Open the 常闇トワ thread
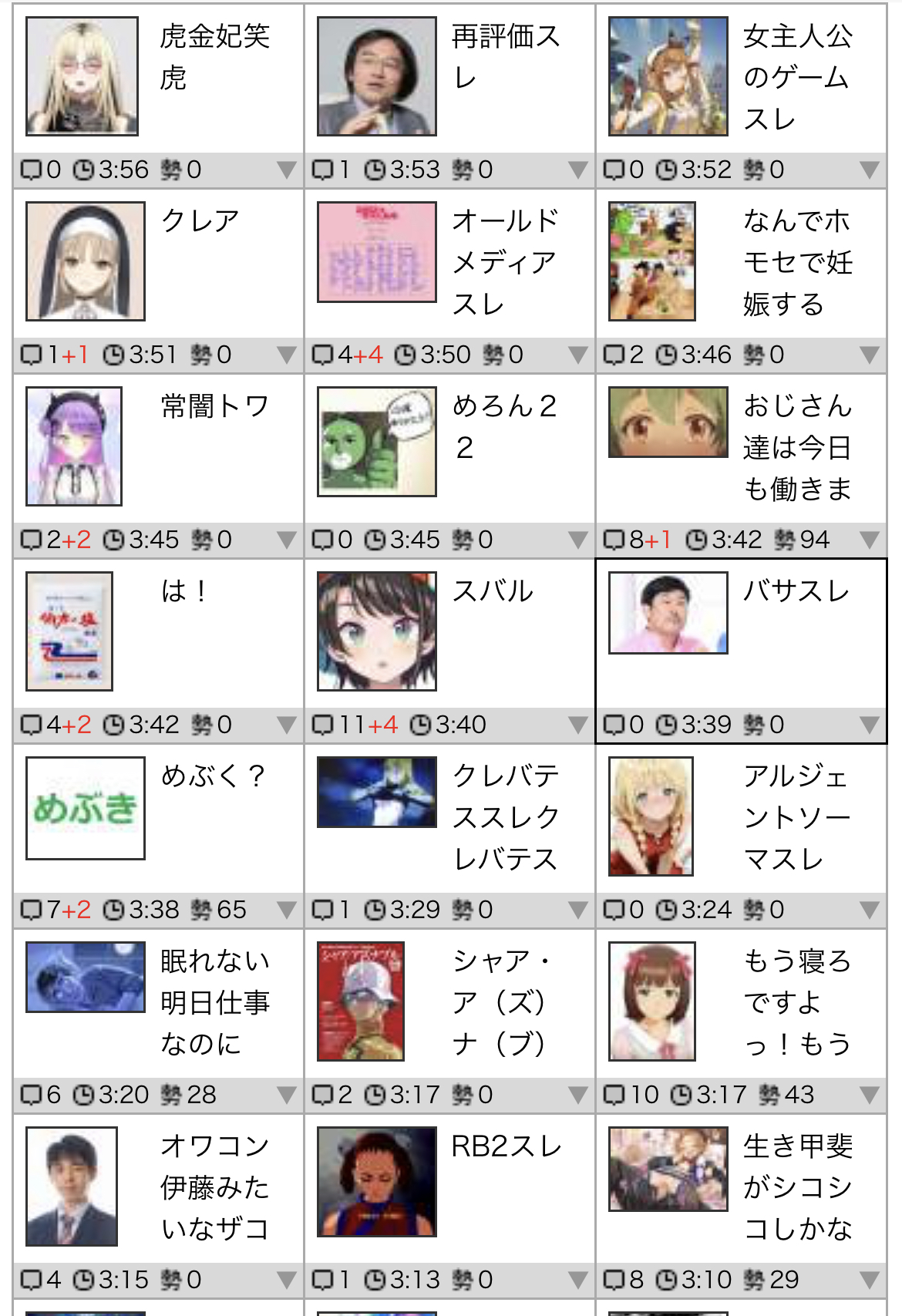Viewport: 902px width, 1316px height. click(214, 406)
